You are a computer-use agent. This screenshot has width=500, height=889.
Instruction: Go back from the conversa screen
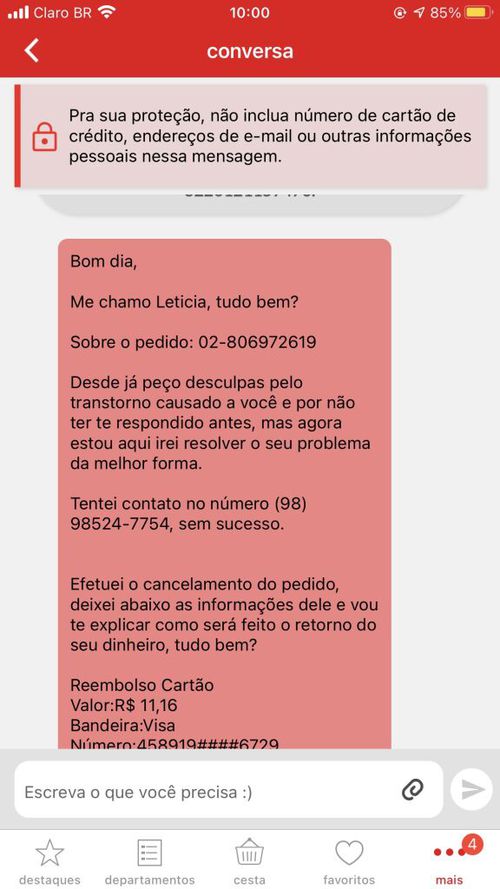[32, 51]
